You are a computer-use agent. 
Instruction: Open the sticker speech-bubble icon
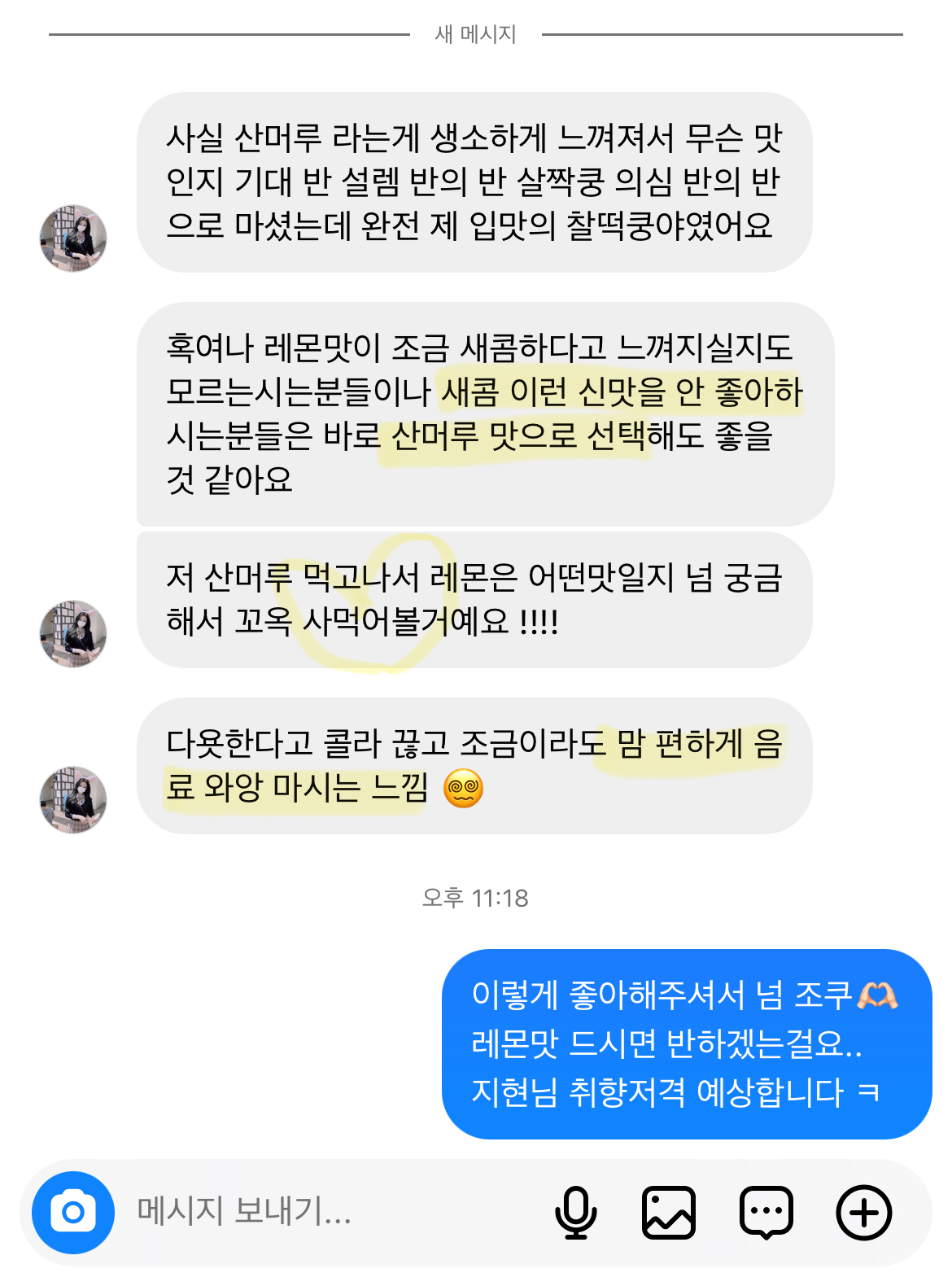pyautogui.click(x=766, y=1212)
